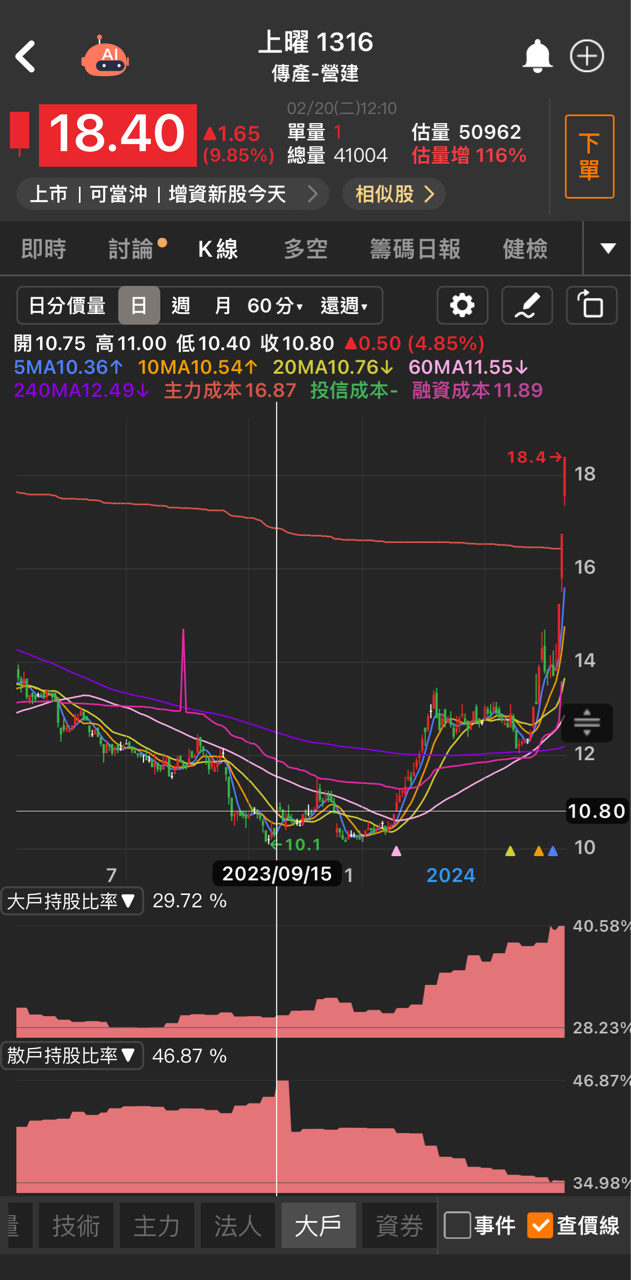Image resolution: width=631 pixels, height=1280 pixels.
Task: Open the AI robot assistant
Action: 106,56
